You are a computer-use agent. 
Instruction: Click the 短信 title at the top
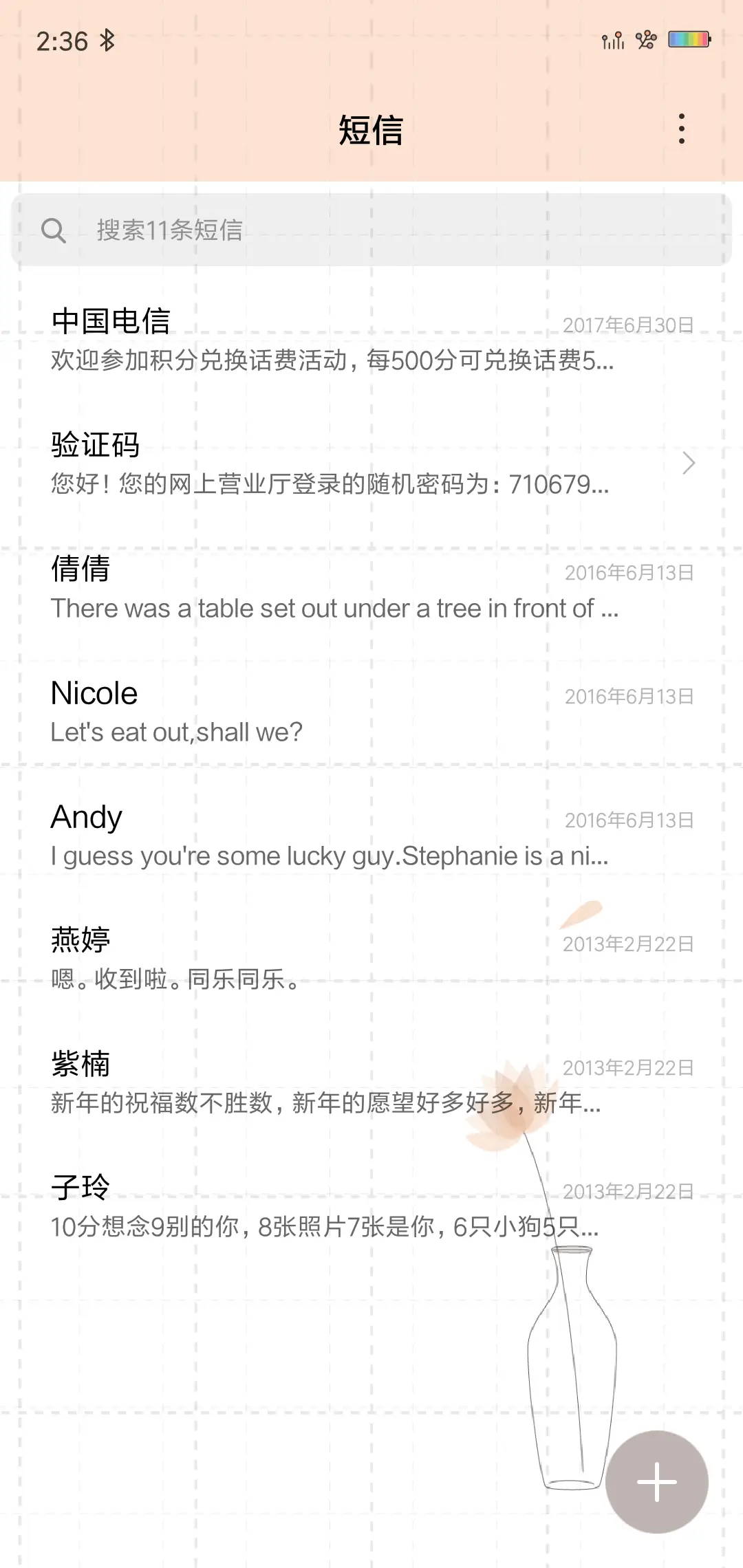pos(371,131)
